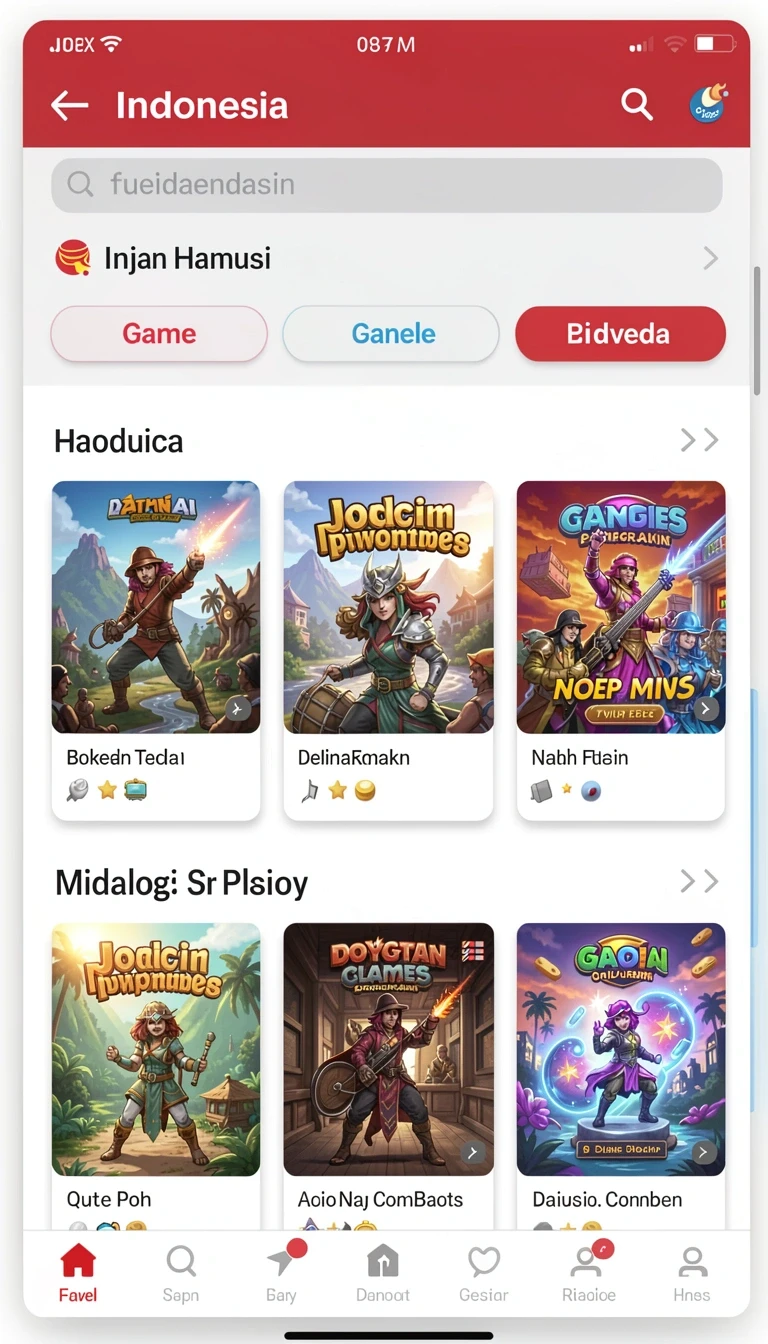Viewport: 768px width, 1344px height.
Task: Switch to the Gesiar tab
Action: point(484,1274)
